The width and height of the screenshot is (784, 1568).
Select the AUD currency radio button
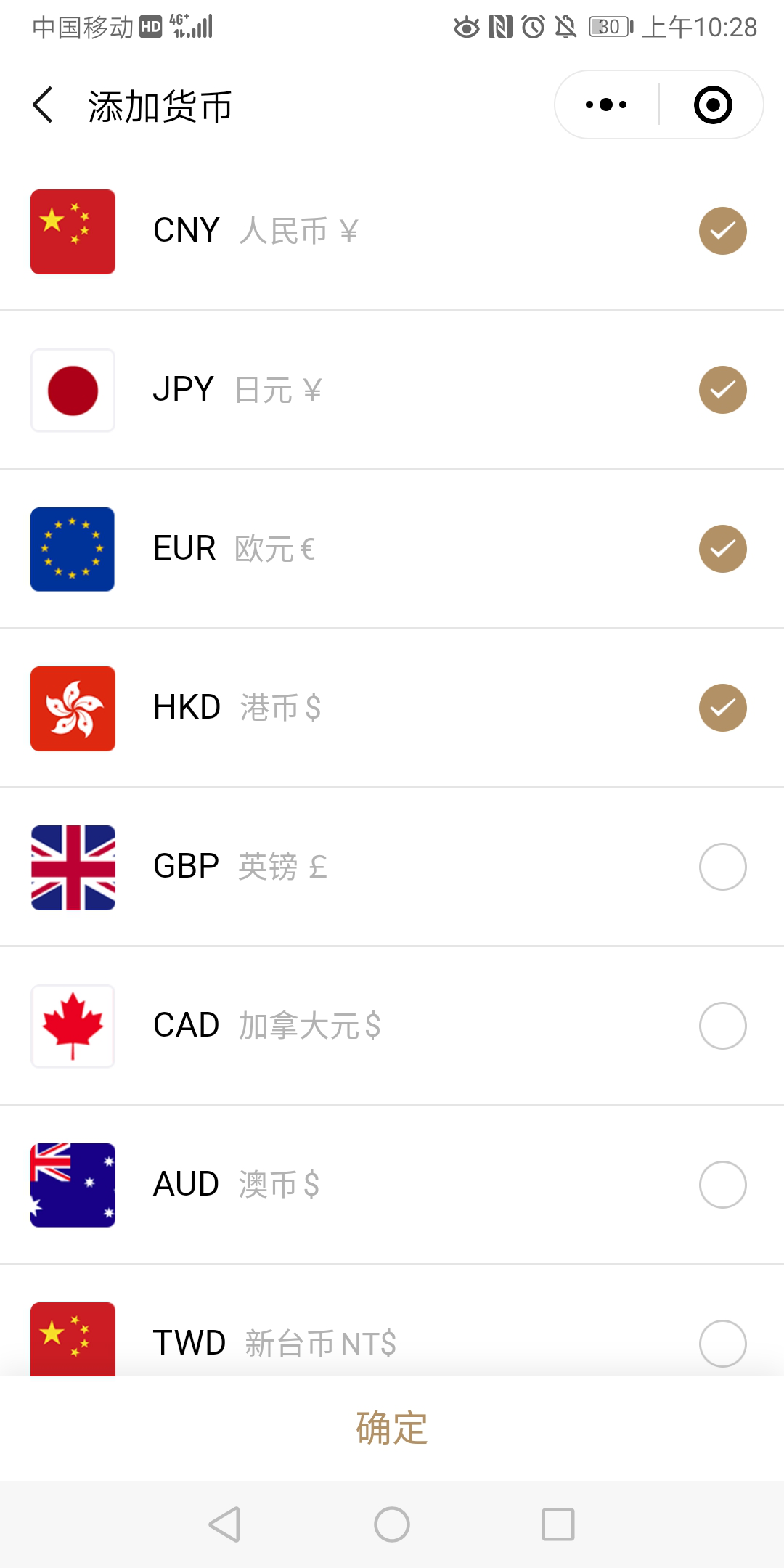tap(722, 1185)
